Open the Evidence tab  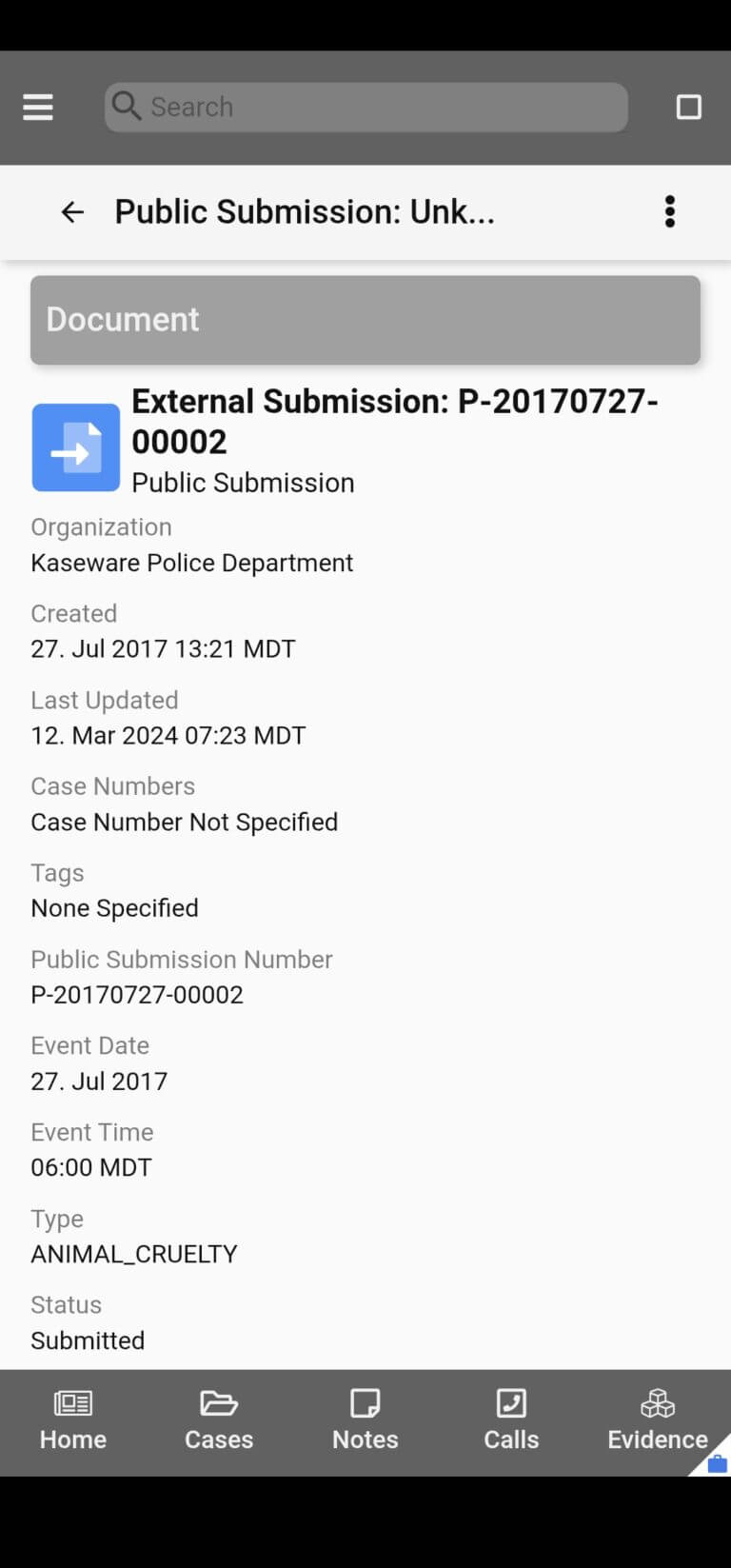coord(658,1420)
